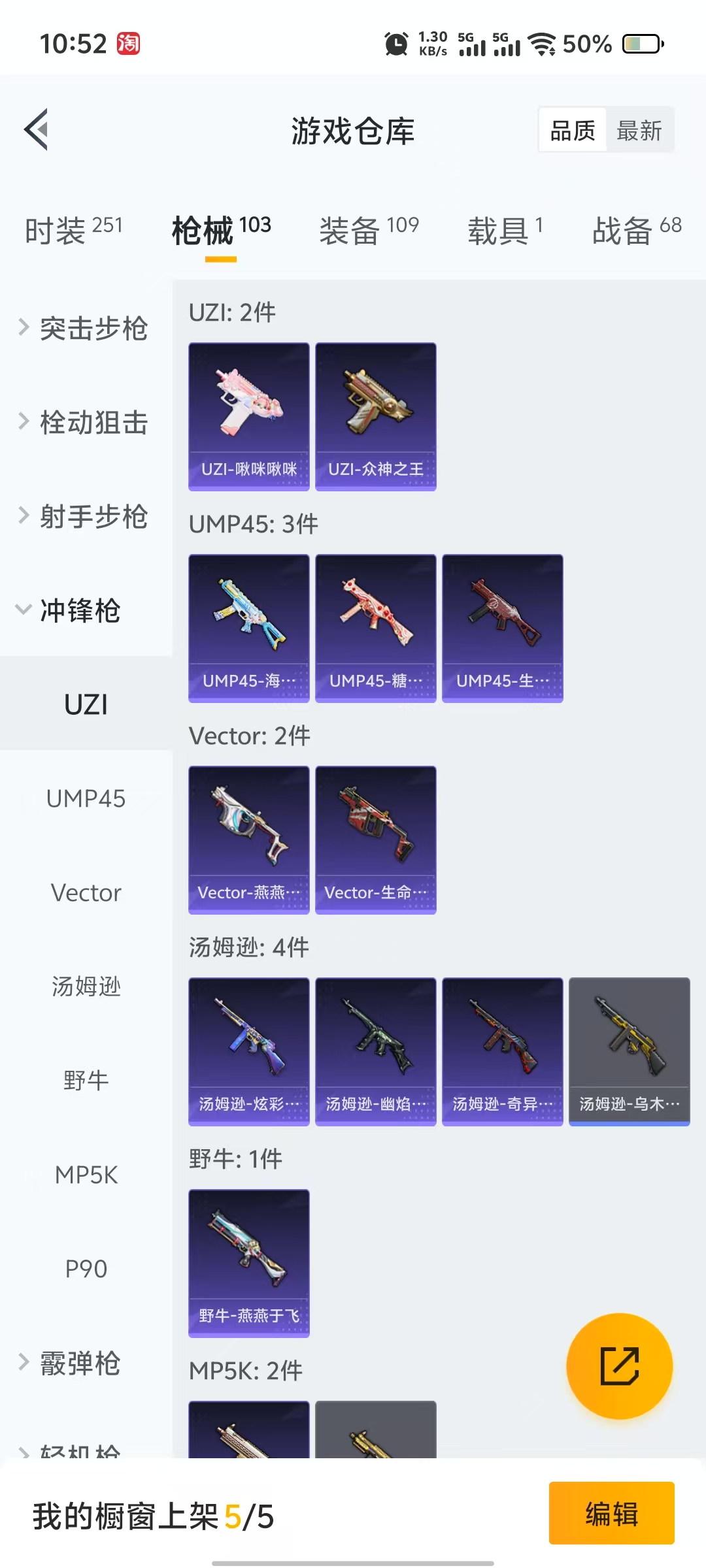Expand the 突击步枪 category

pos(85,328)
